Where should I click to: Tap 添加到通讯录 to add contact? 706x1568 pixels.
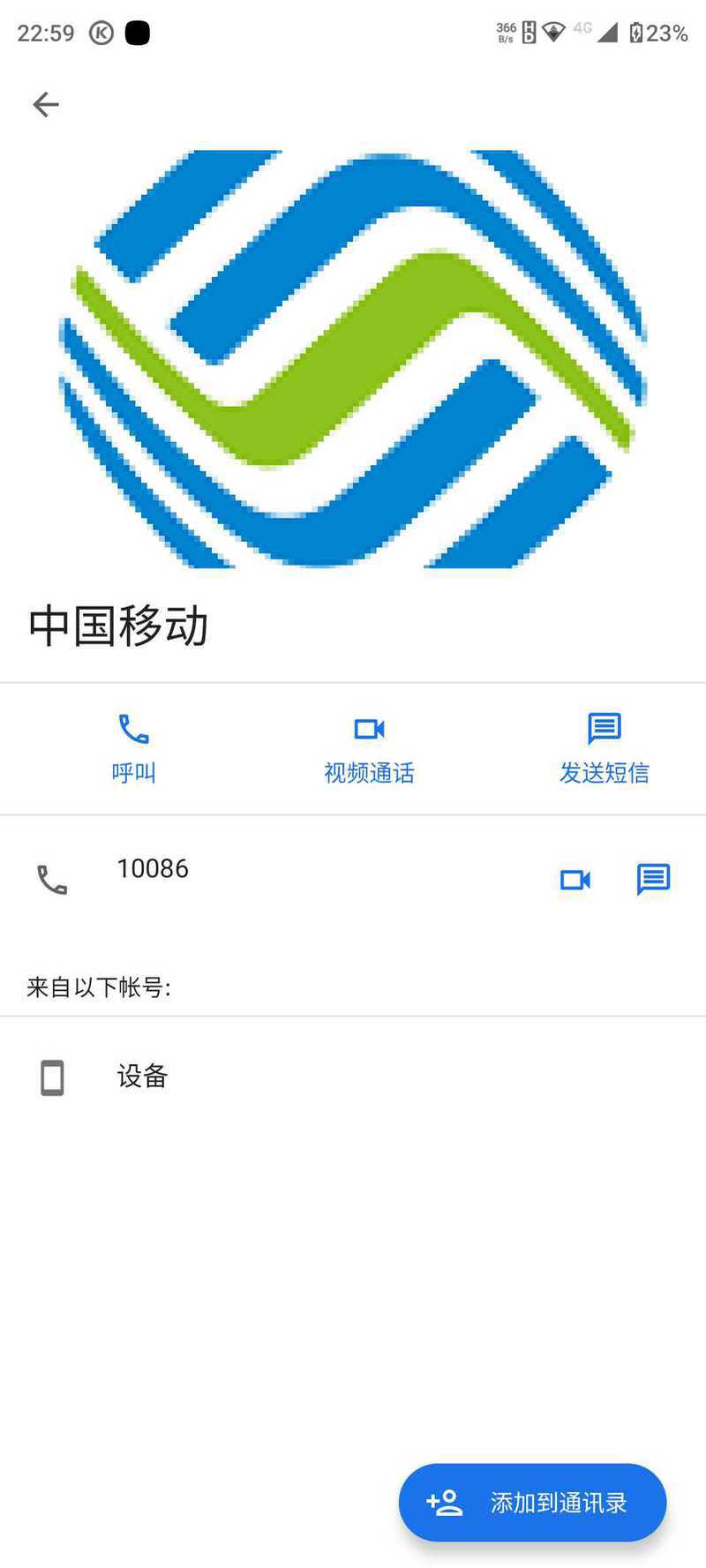532,1503
